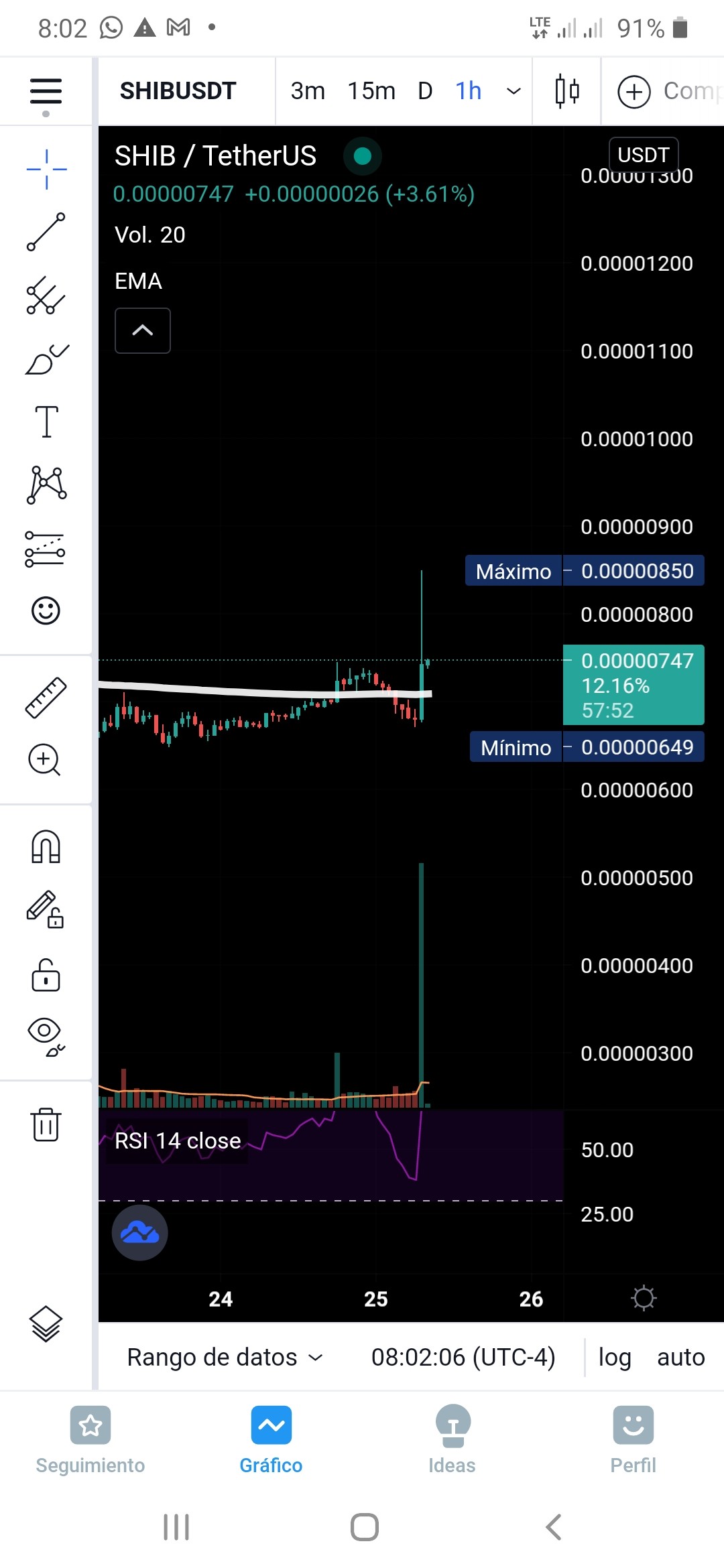This screenshot has width=724, height=1568.
Task: Go to the Seguimiento tab
Action: pyautogui.click(x=90, y=1439)
